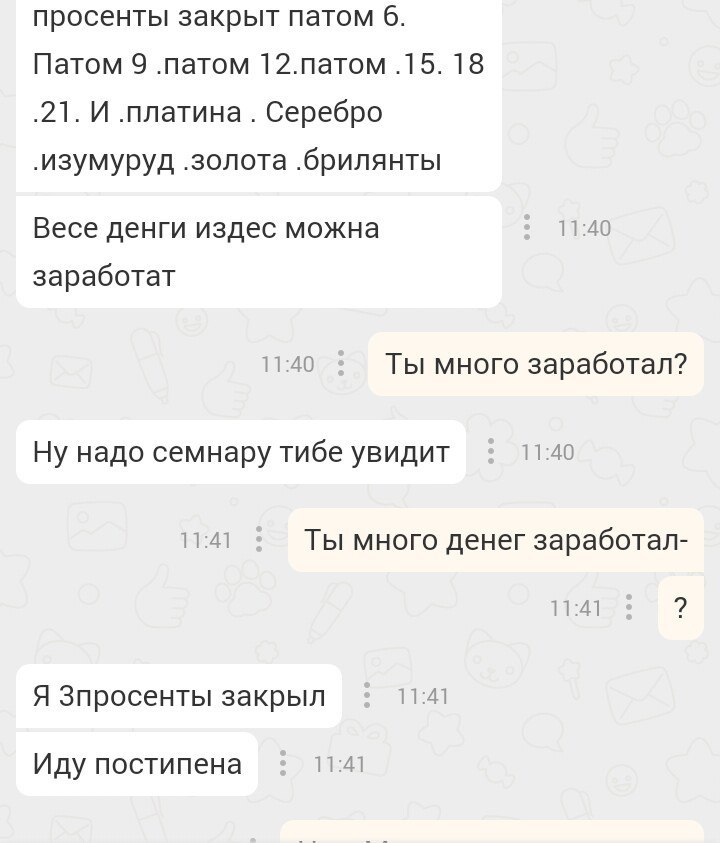Open the menu beside 'Я 3просенты закрыл'
Image resolution: width=720 pixels, height=843 pixels.
click(x=367, y=696)
